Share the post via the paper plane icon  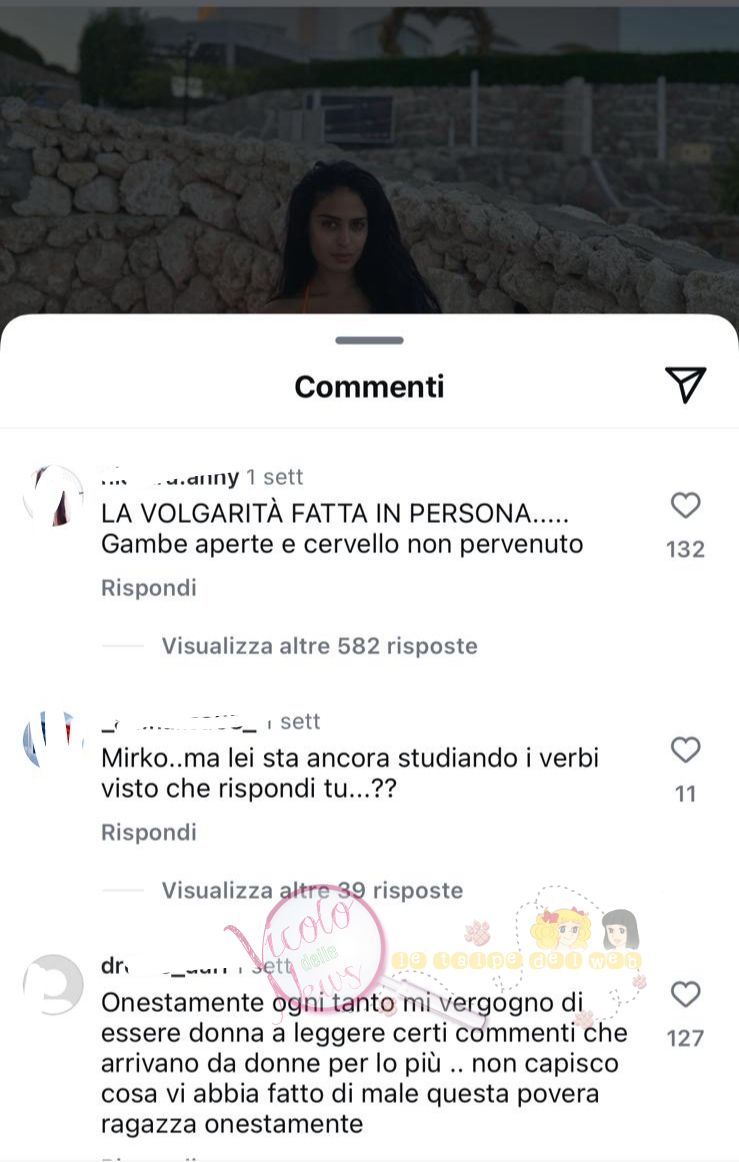(686, 385)
